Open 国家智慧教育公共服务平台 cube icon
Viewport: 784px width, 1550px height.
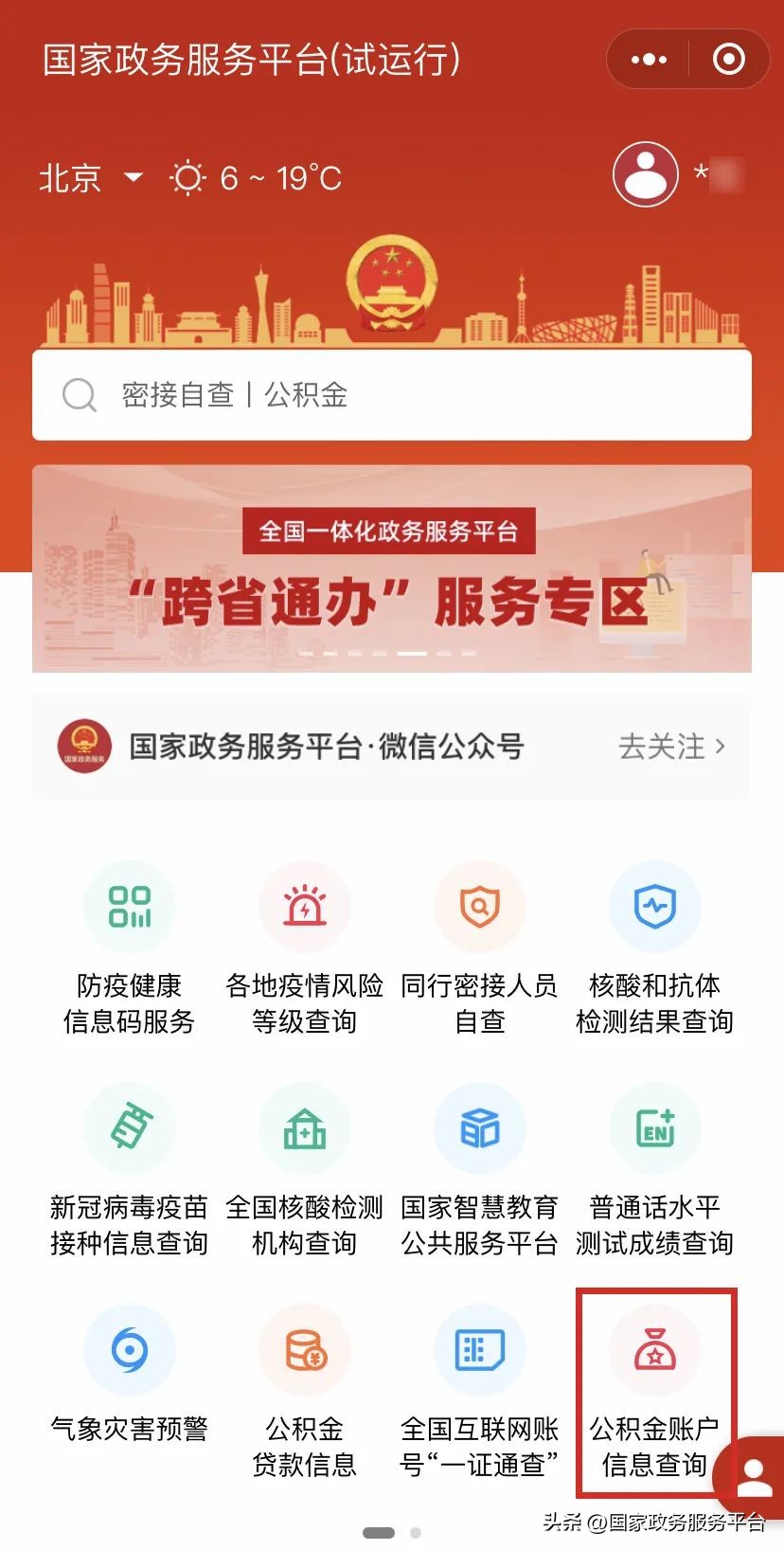click(480, 1128)
